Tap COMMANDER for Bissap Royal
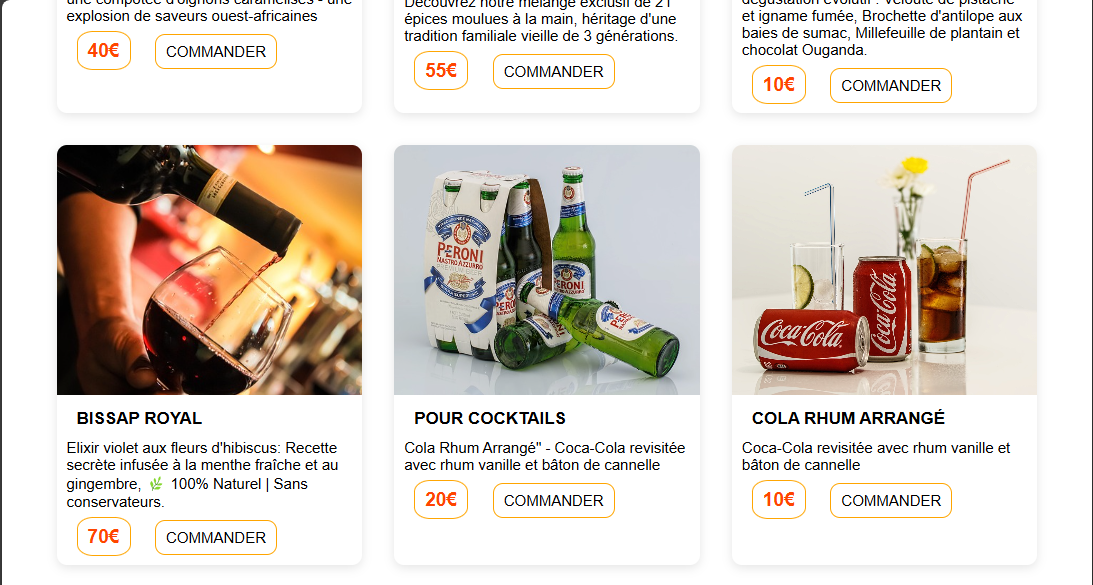This screenshot has height=585, width=1093. click(x=215, y=537)
